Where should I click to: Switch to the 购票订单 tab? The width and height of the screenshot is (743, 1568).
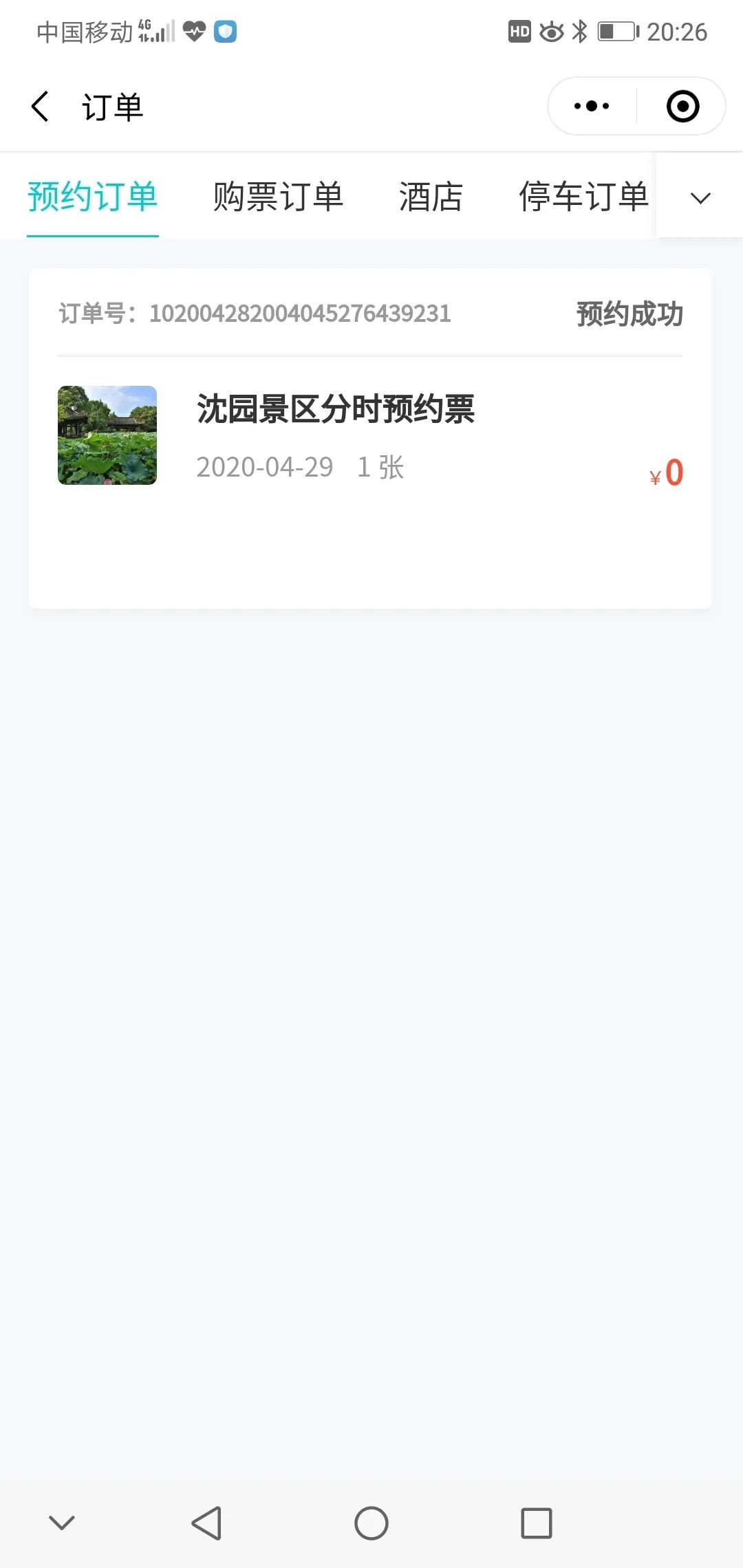pos(278,197)
